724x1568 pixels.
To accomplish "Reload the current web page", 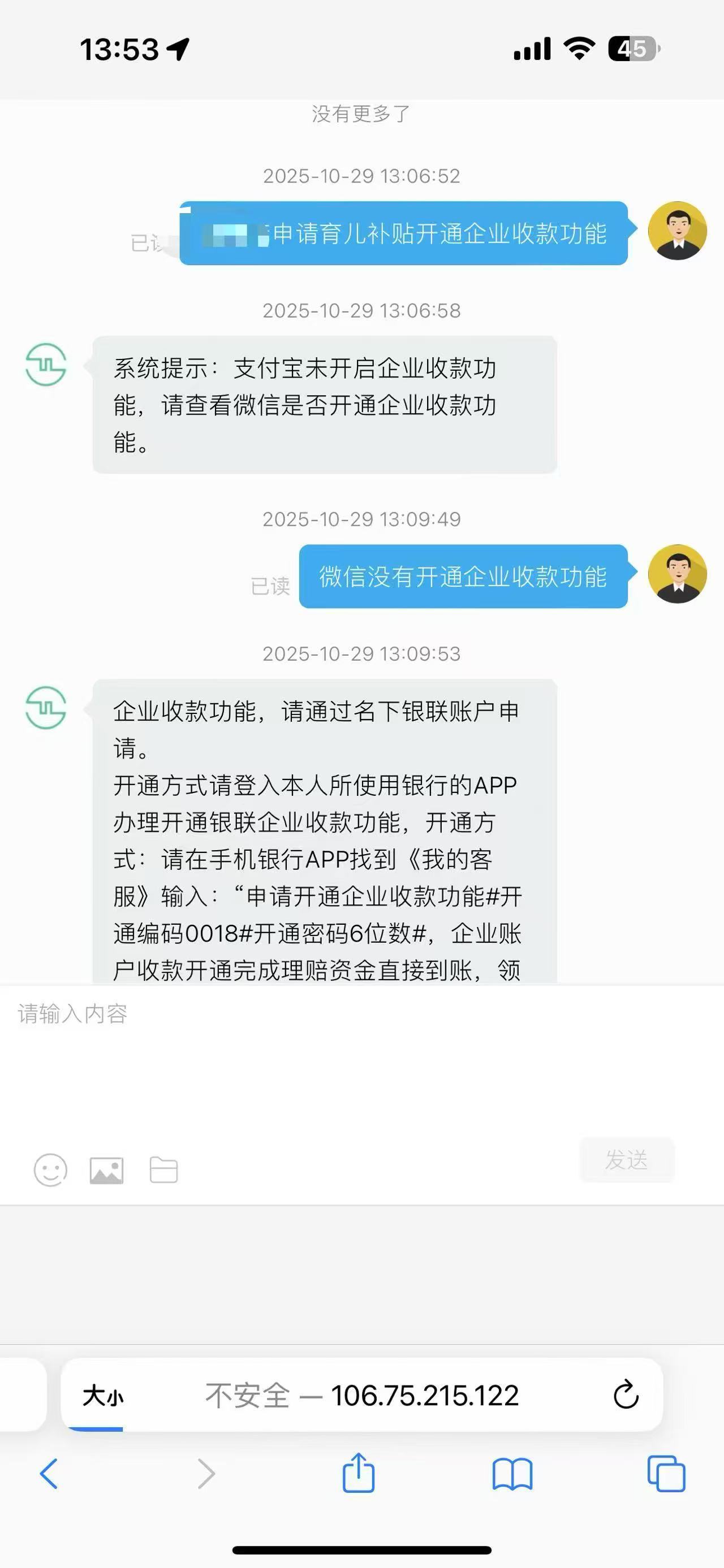I will [x=626, y=1395].
